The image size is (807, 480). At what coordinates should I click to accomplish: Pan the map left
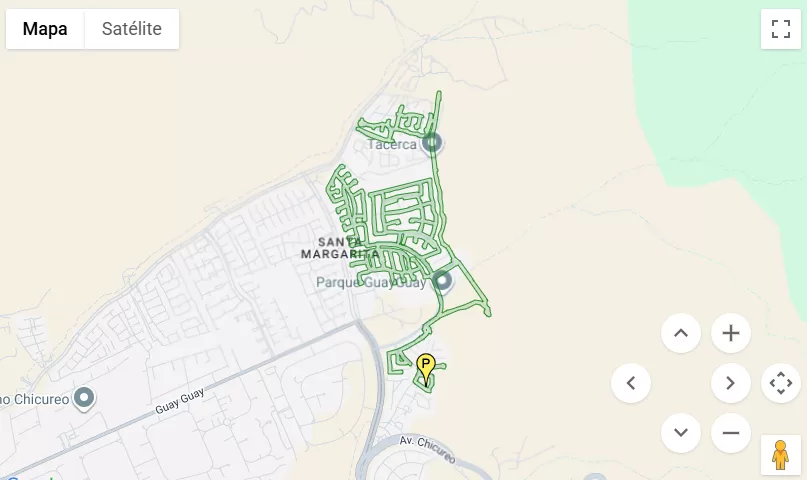point(631,383)
